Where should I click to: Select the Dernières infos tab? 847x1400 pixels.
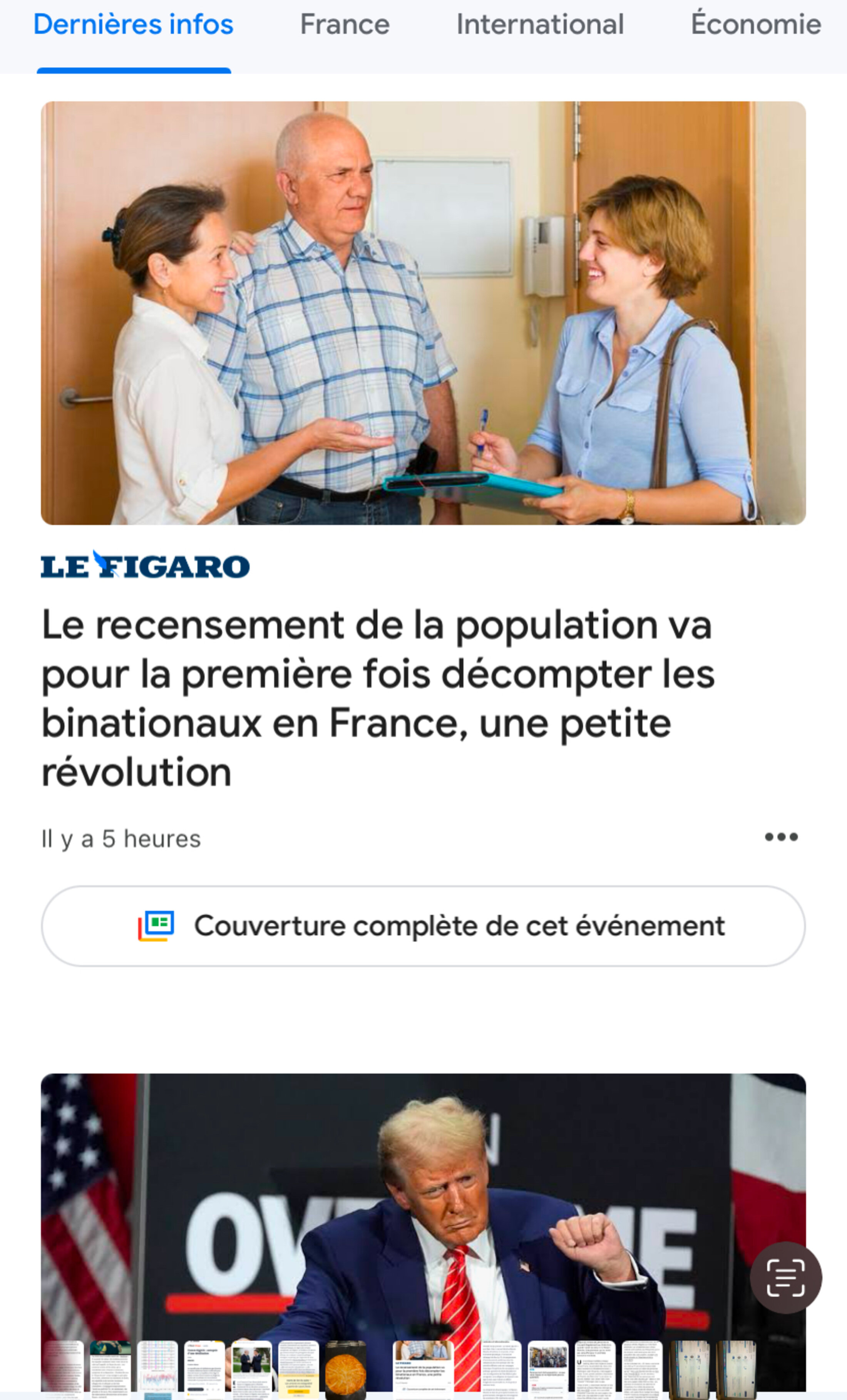(x=134, y=24)
